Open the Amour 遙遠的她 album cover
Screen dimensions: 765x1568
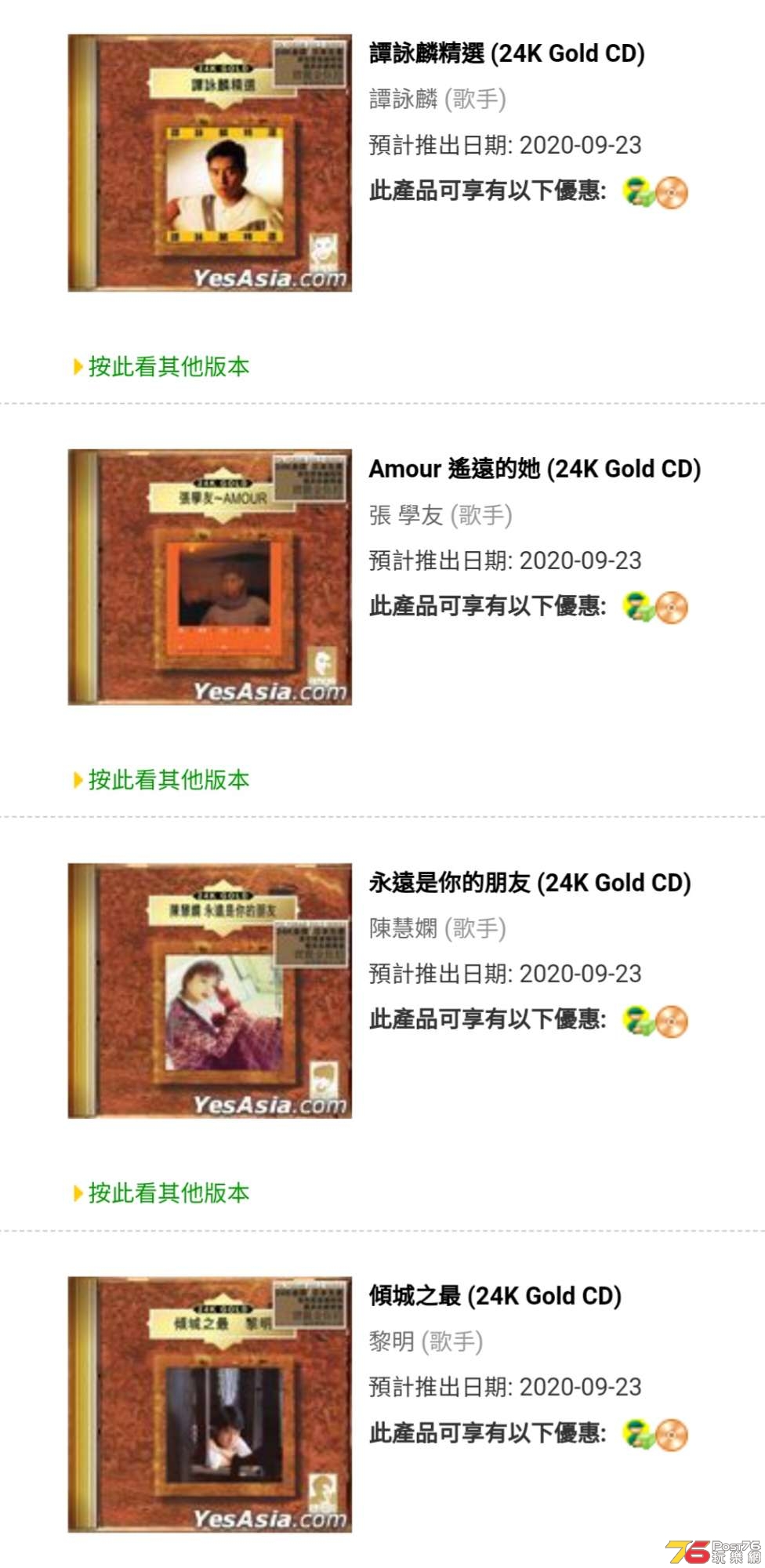(209, 577)
